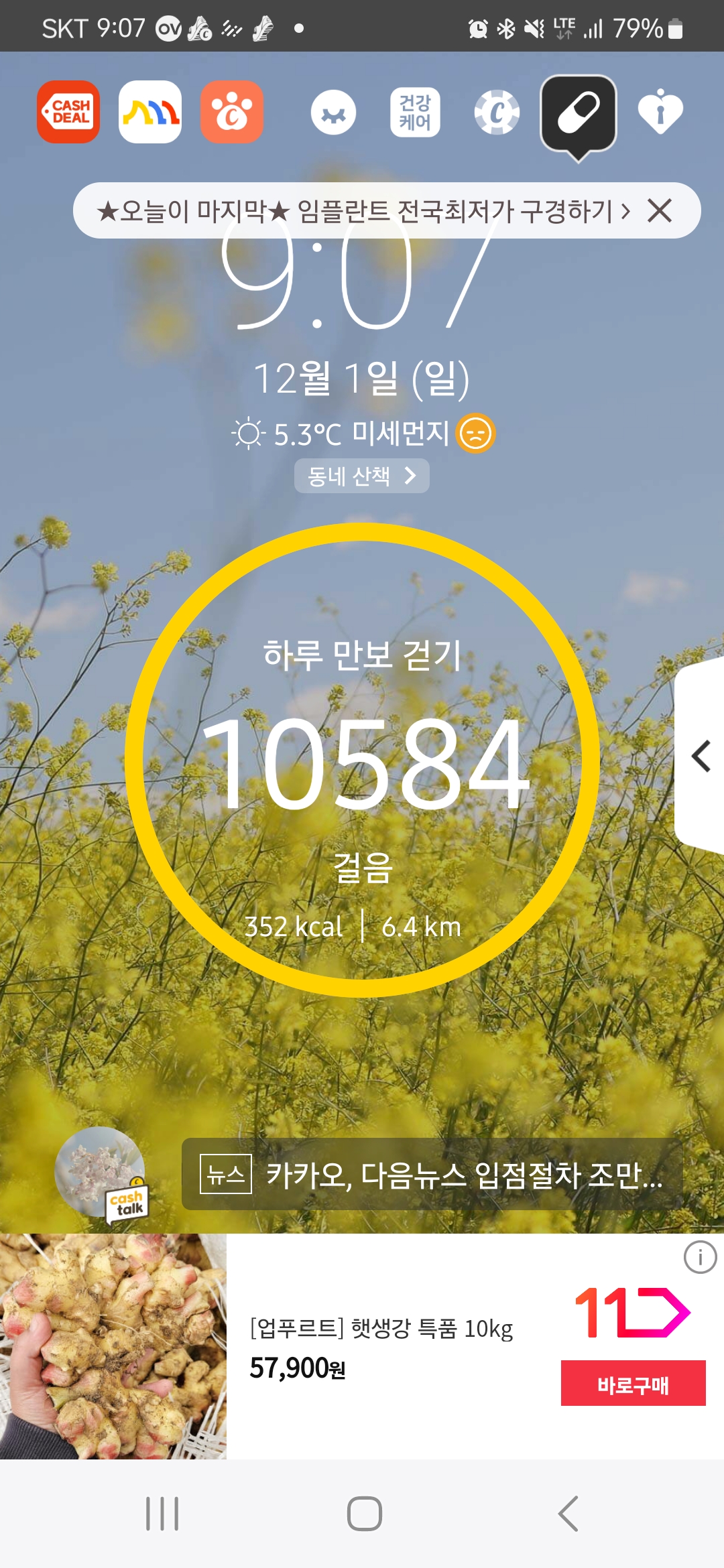Dismiss the implant promotion banner
Viewport: 724px width, 1568px height.
coord(660,211)
